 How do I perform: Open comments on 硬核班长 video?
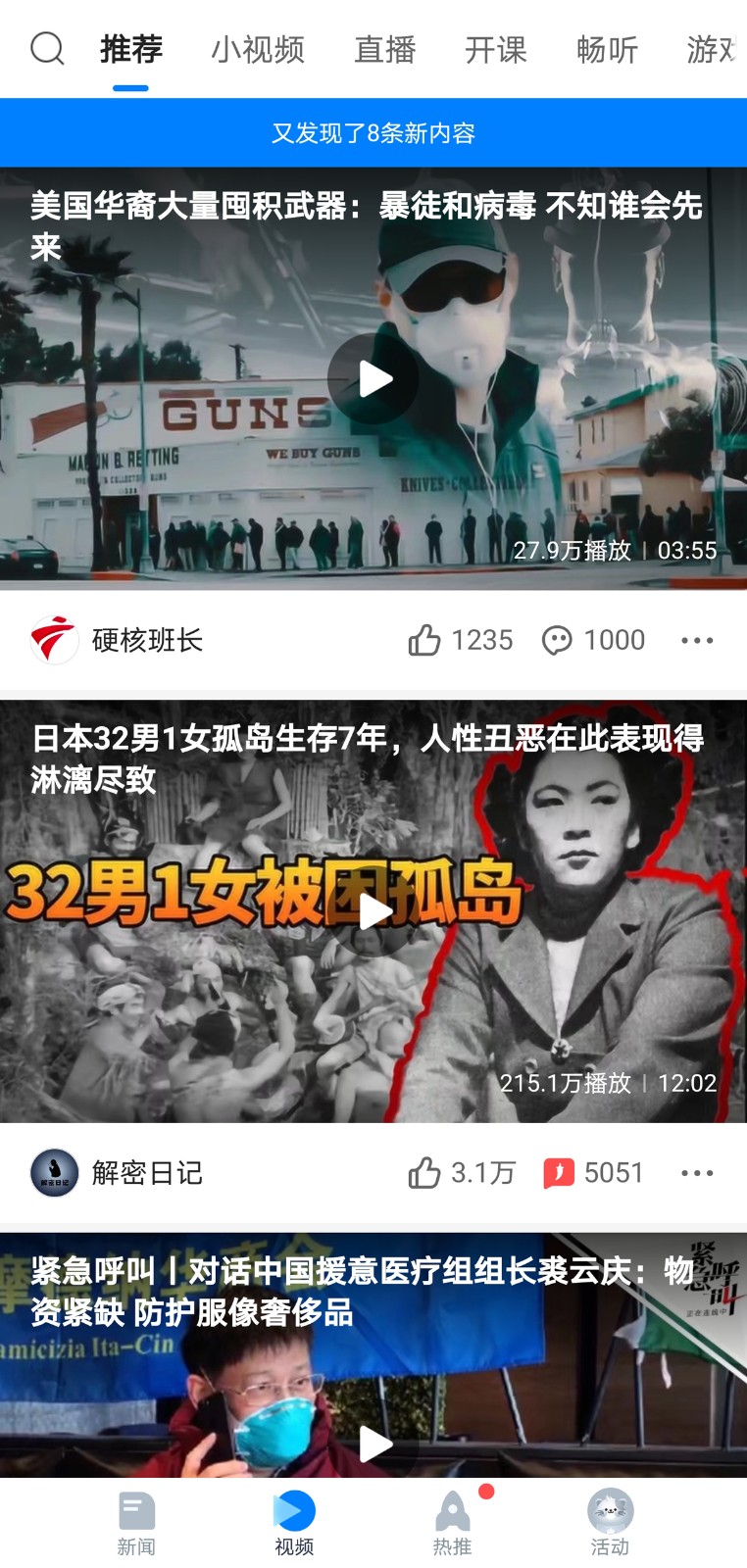593,640
